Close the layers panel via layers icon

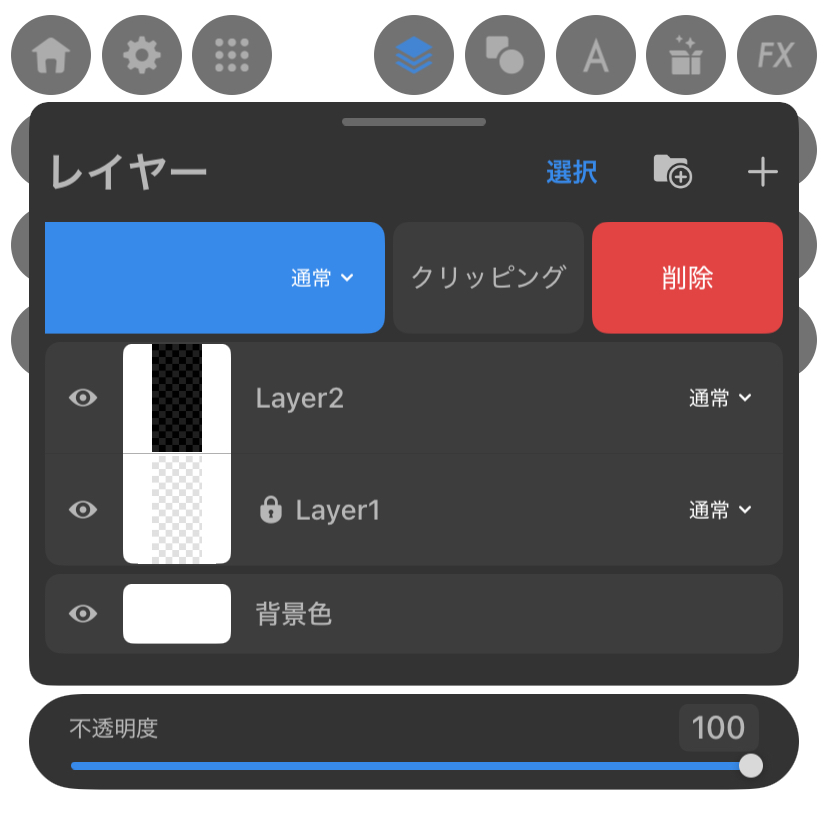414,55
